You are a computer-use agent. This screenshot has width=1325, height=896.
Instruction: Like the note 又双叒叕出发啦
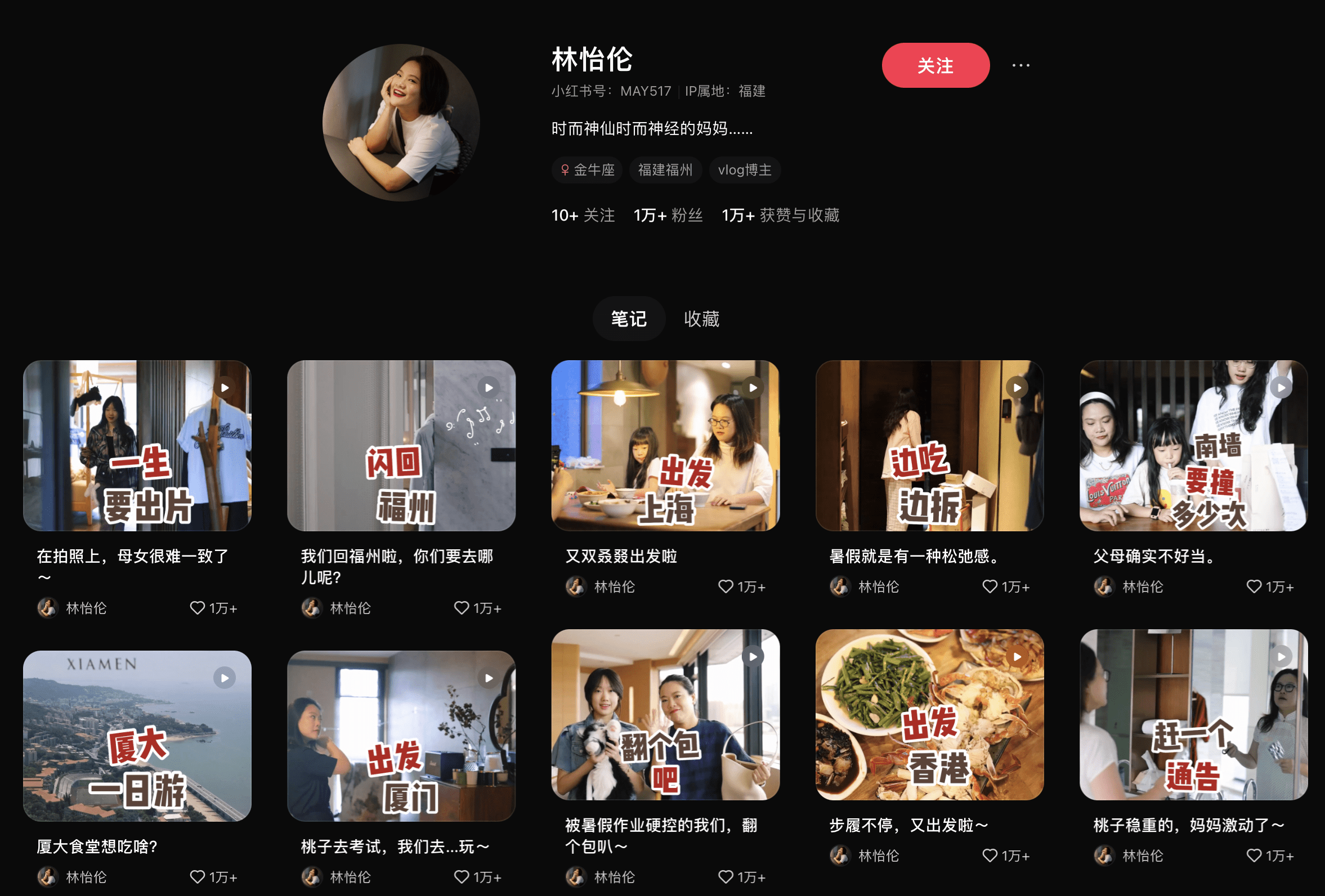point(725,586)
